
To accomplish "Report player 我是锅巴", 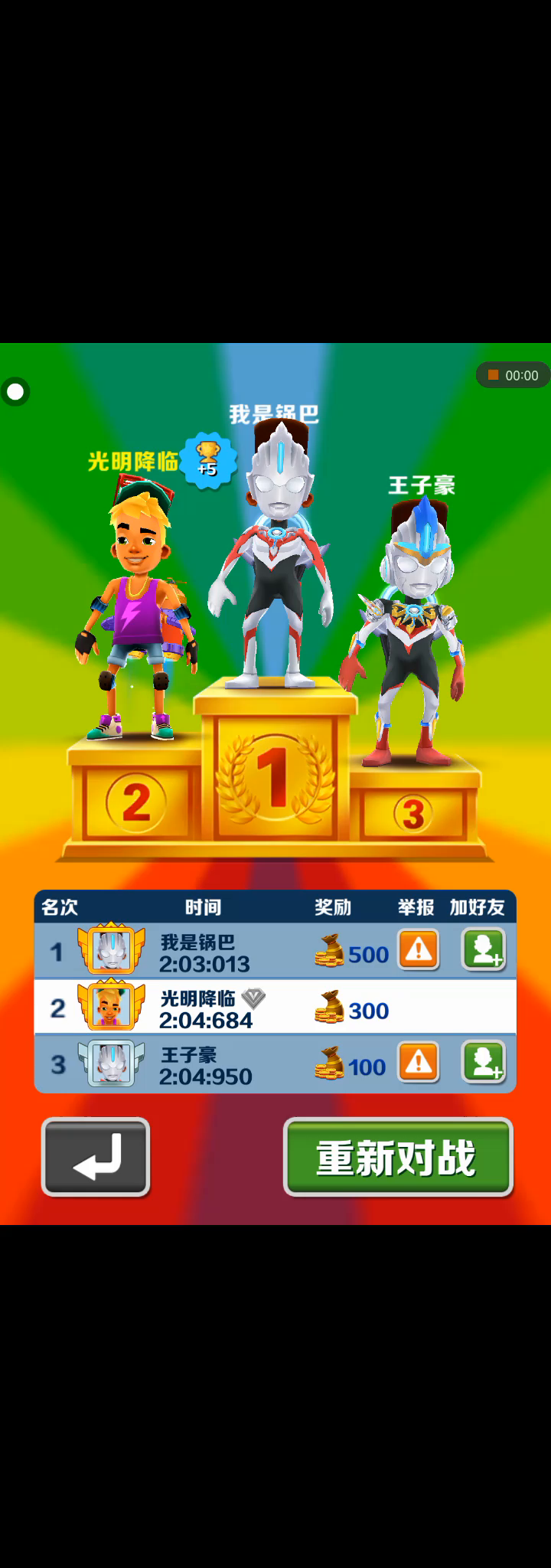I will coord(419,950).
